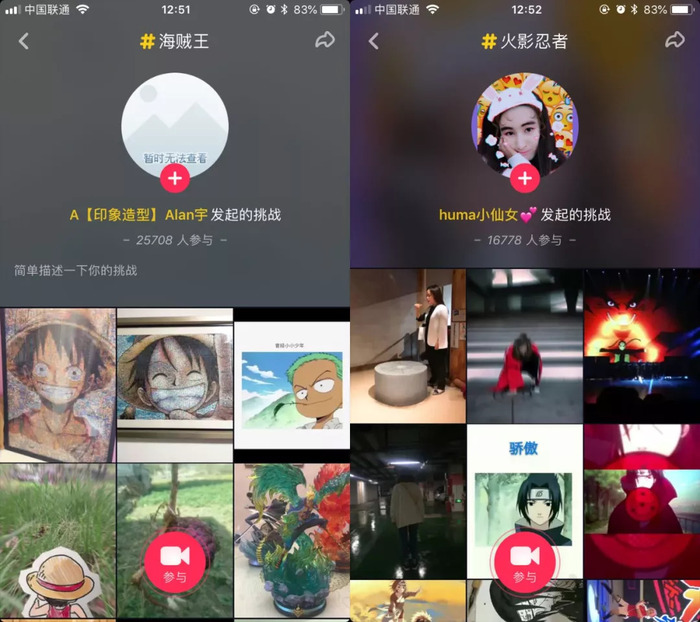Share the 海贼王 challenge
Viewport: 700px width, 622px height.
pos(325,40)
